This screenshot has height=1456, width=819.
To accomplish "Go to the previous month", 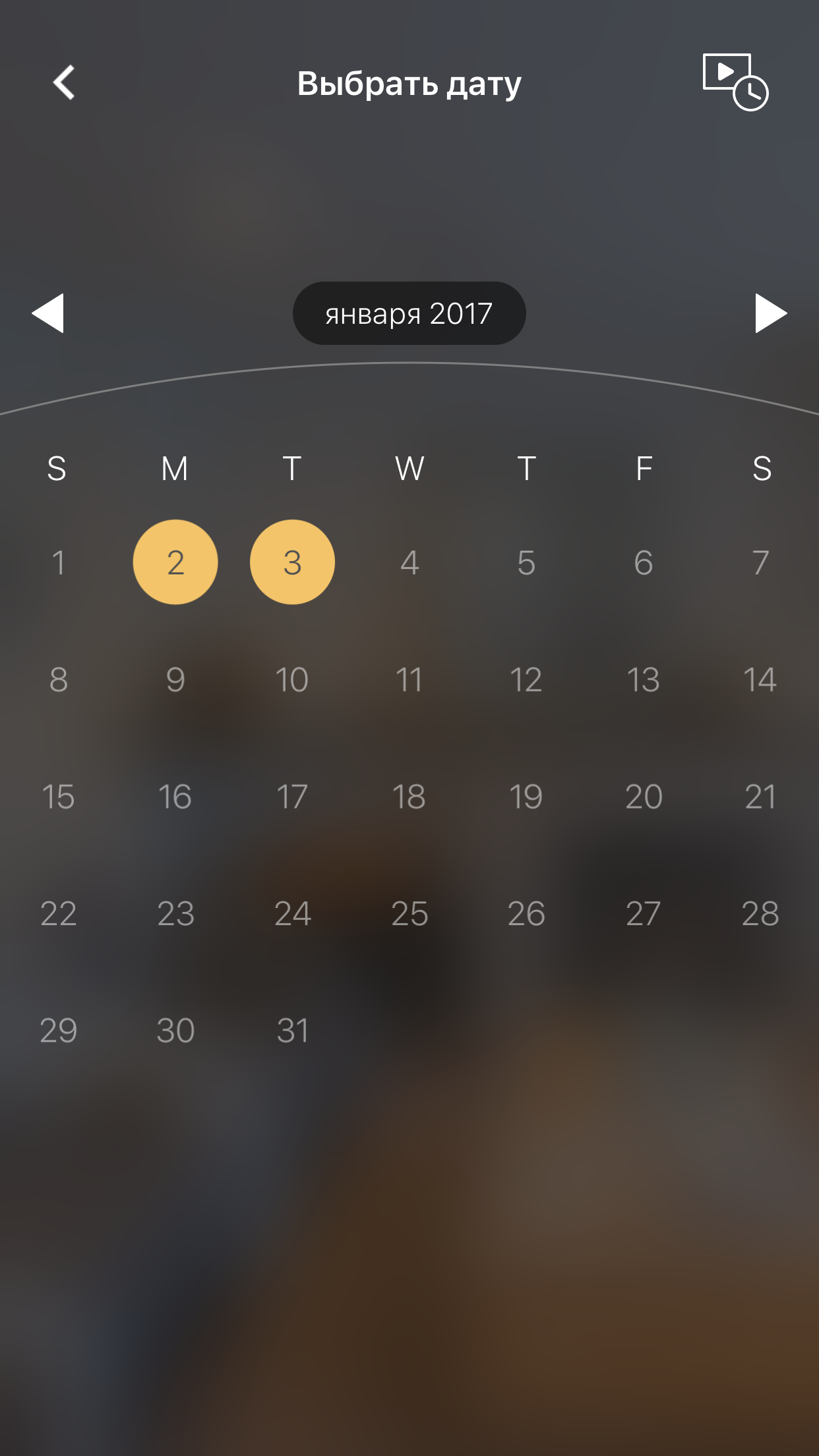I will pos(48,313).
